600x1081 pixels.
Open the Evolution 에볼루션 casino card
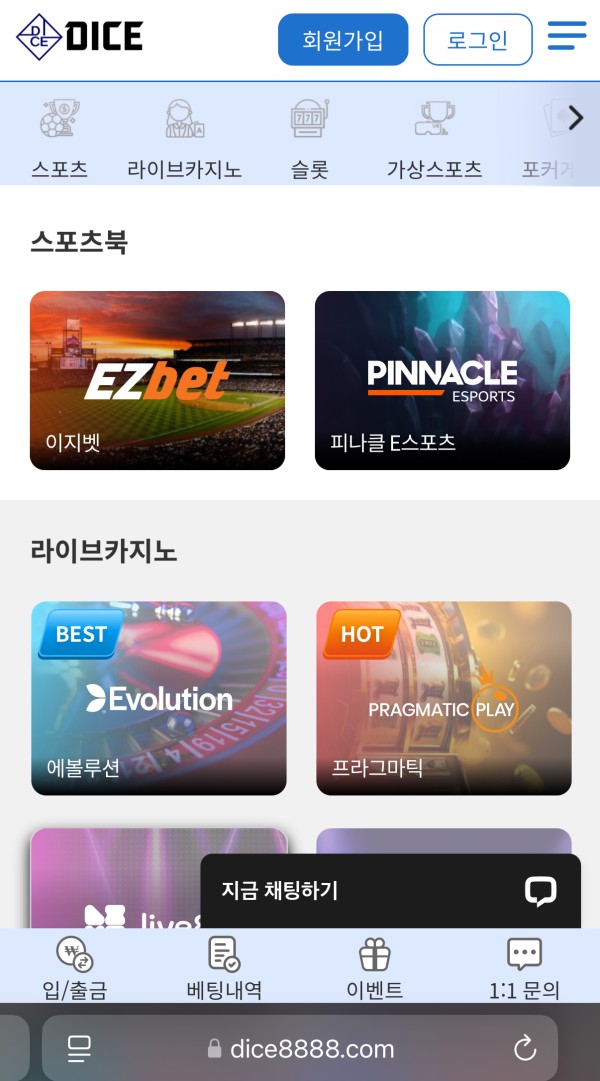pos(158,698)
